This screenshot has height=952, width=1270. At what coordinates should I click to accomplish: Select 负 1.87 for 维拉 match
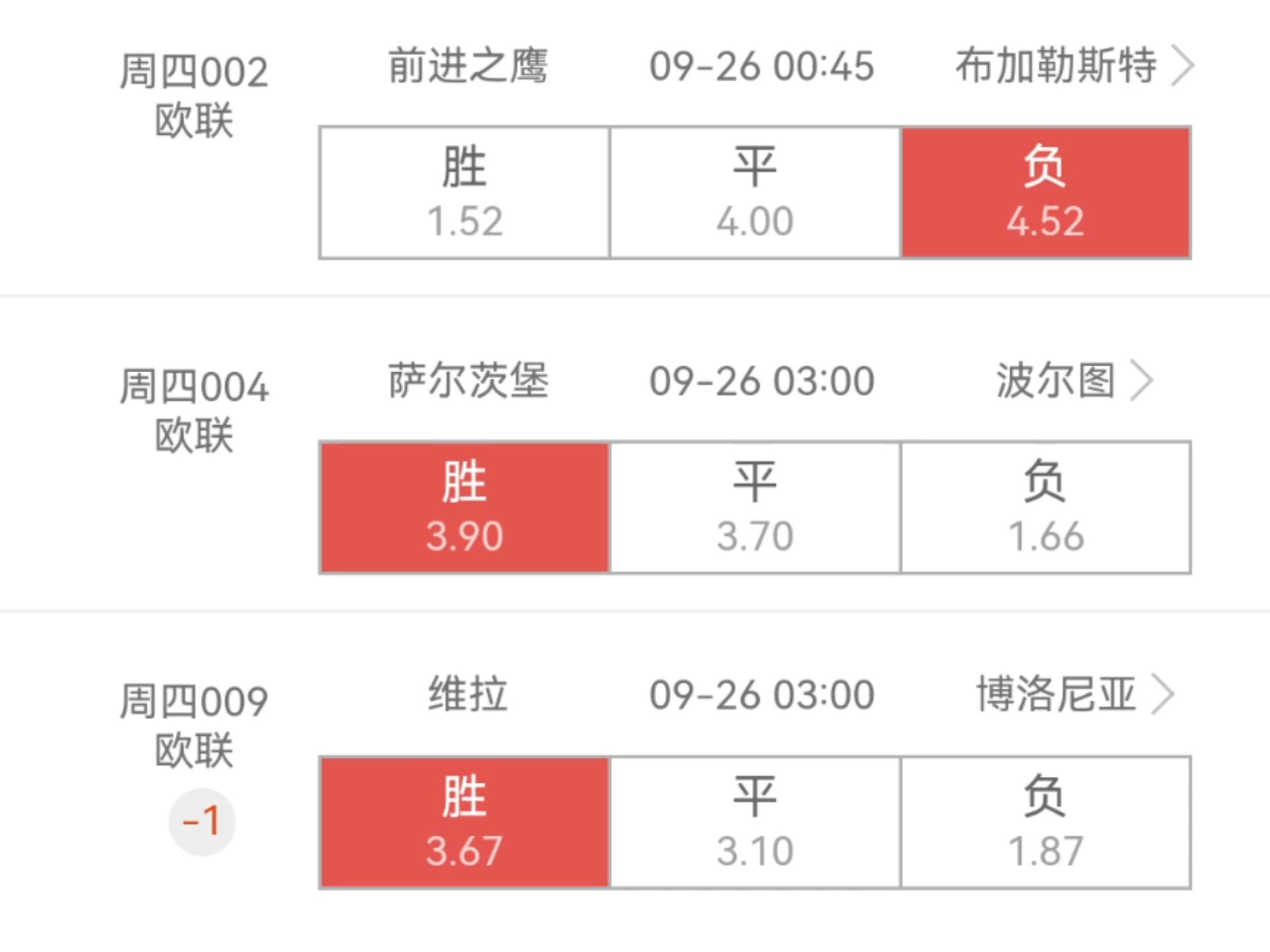pos(1045,822)
